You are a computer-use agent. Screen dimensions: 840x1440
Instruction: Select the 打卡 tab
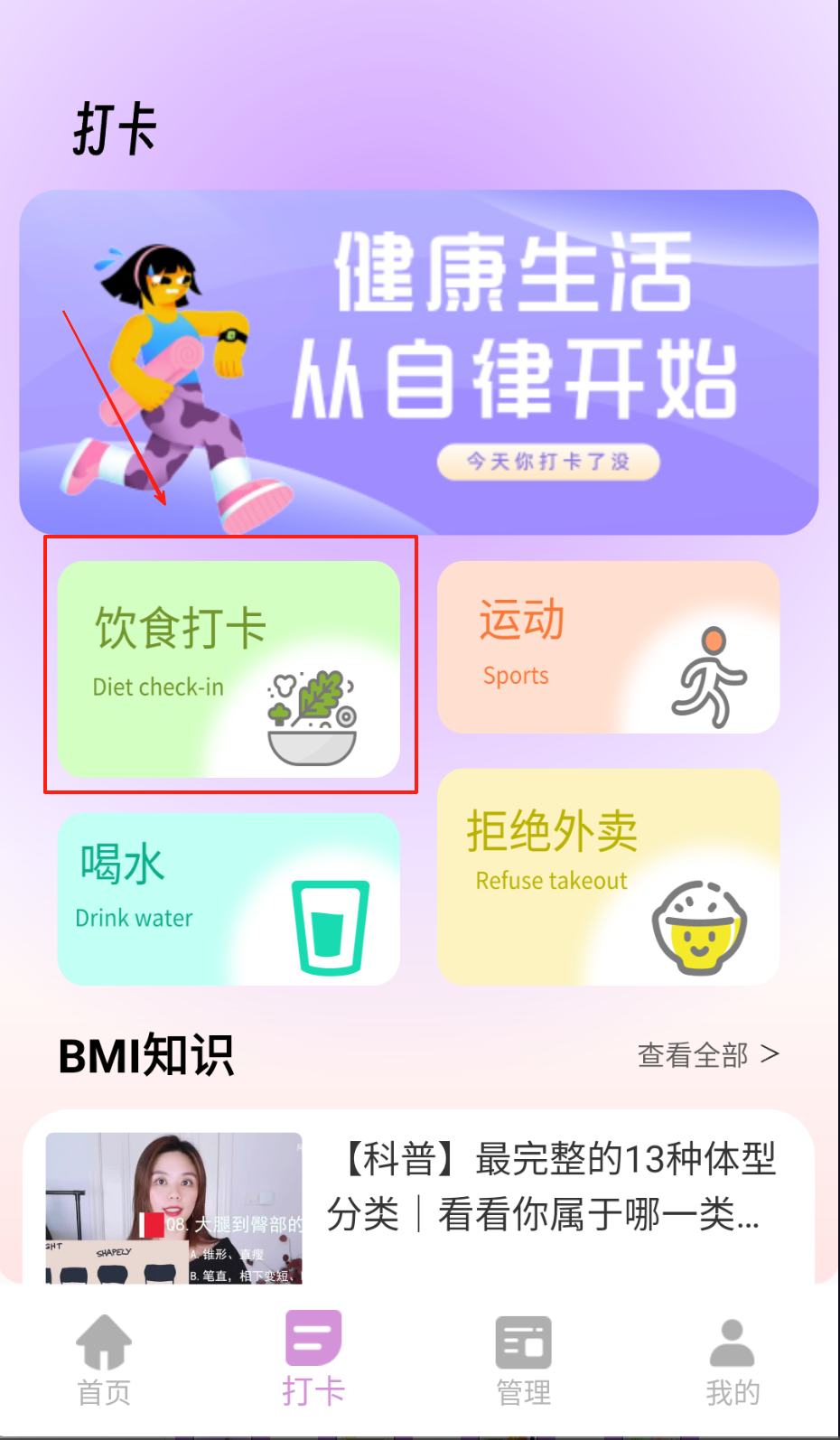313,1361
